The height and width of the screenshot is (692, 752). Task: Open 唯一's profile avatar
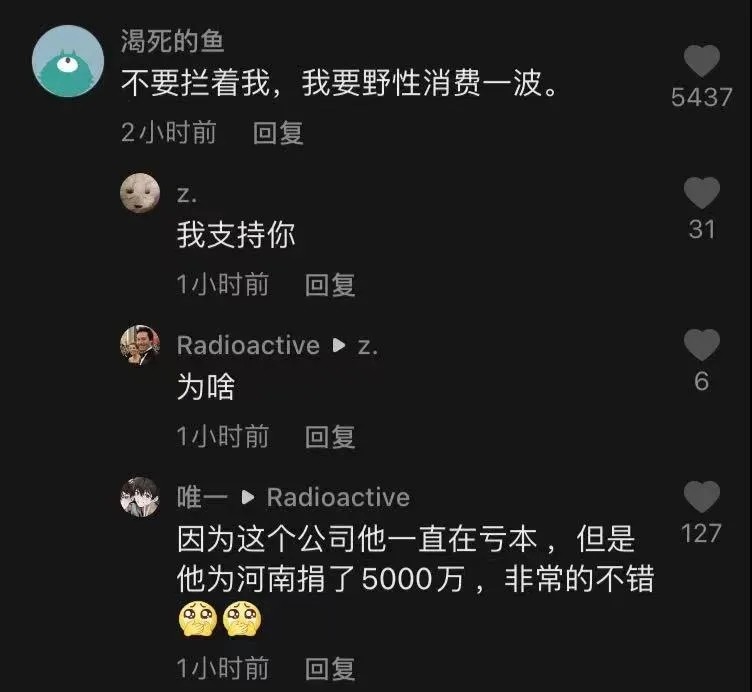140,497
